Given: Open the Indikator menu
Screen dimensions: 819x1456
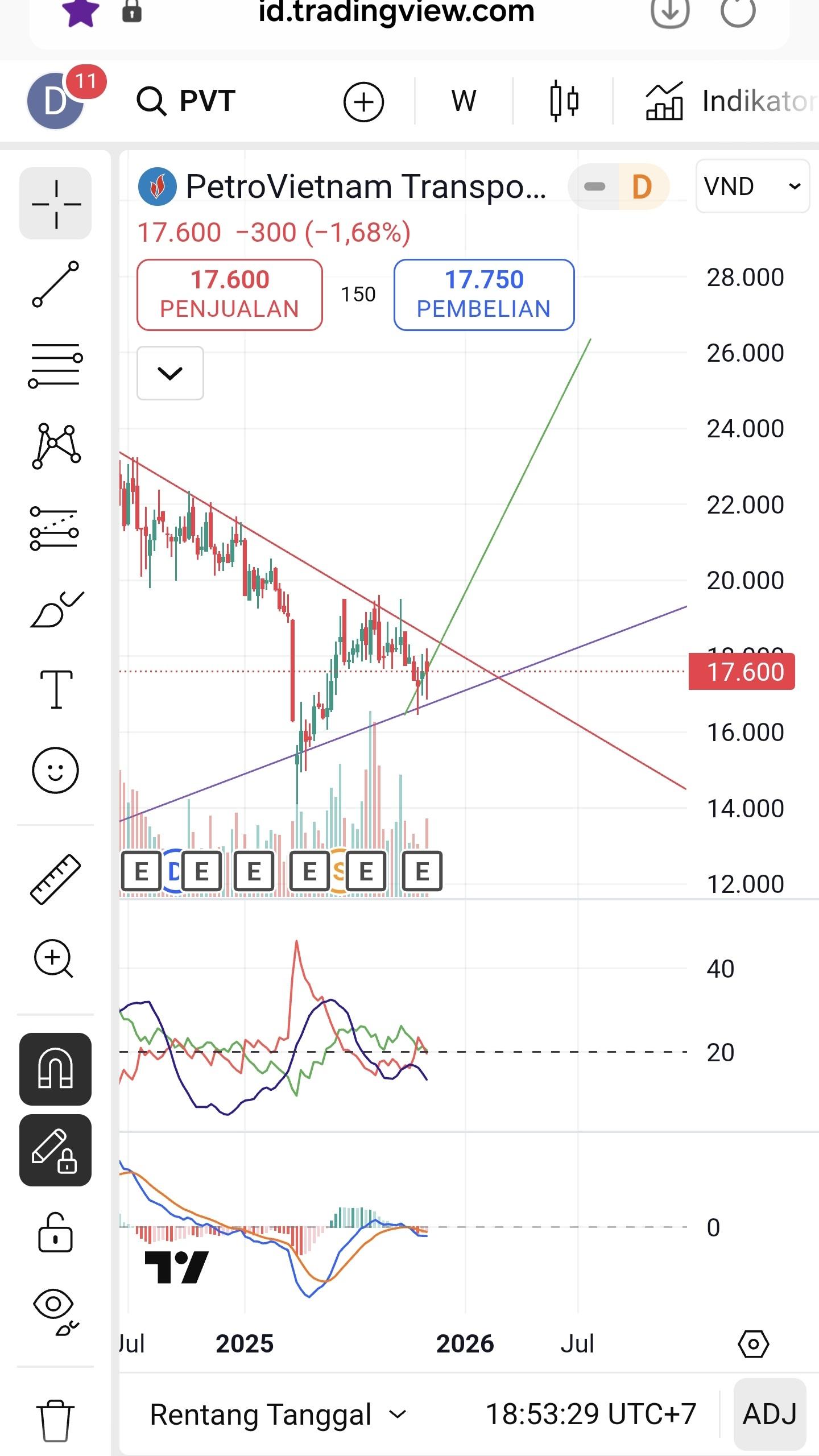Looking at the screenshot, I should 731,101.
